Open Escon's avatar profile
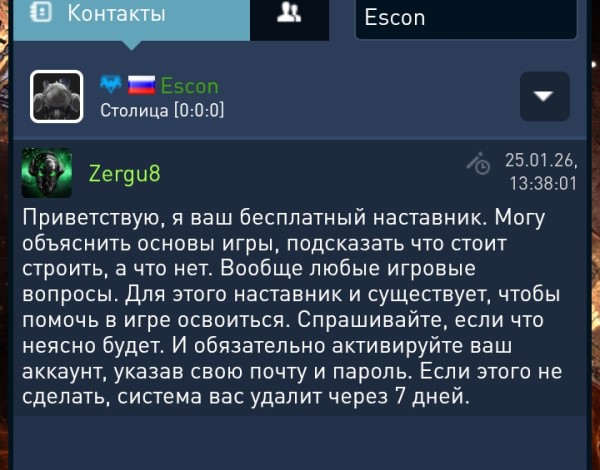The image size is (600, 470). [x=56, y=97]
